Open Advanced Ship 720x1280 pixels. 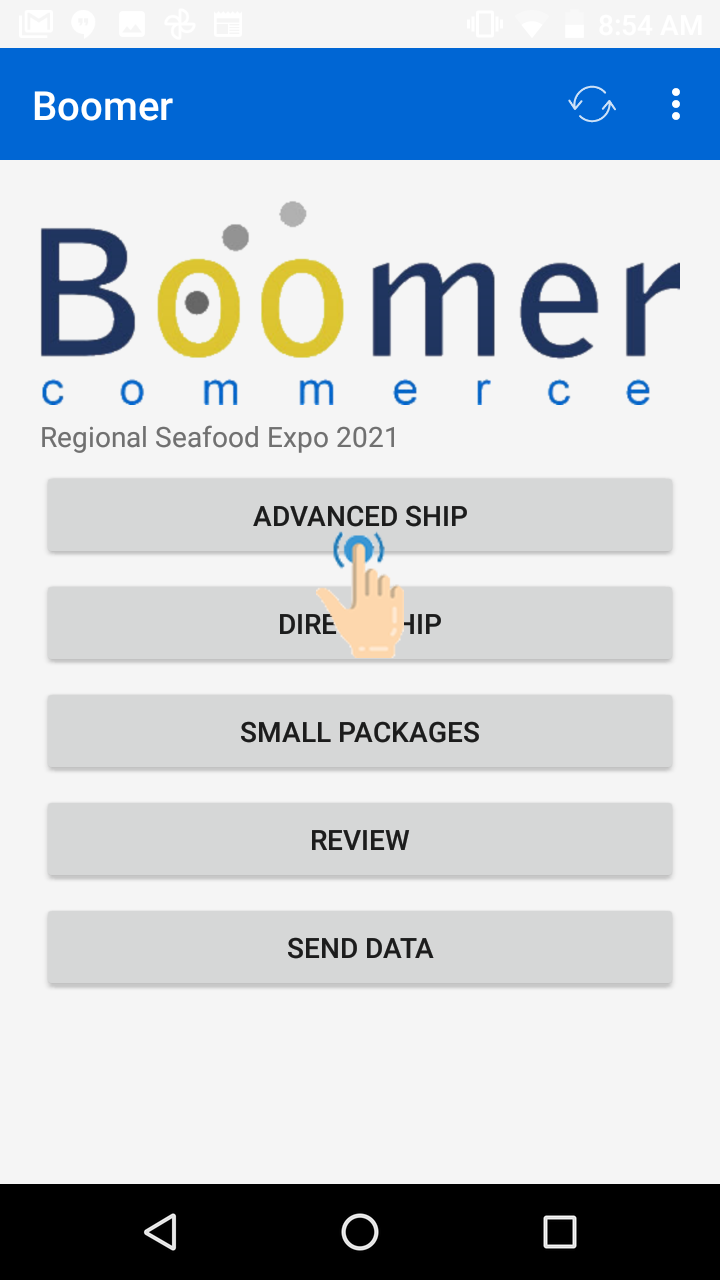point(360,515)
